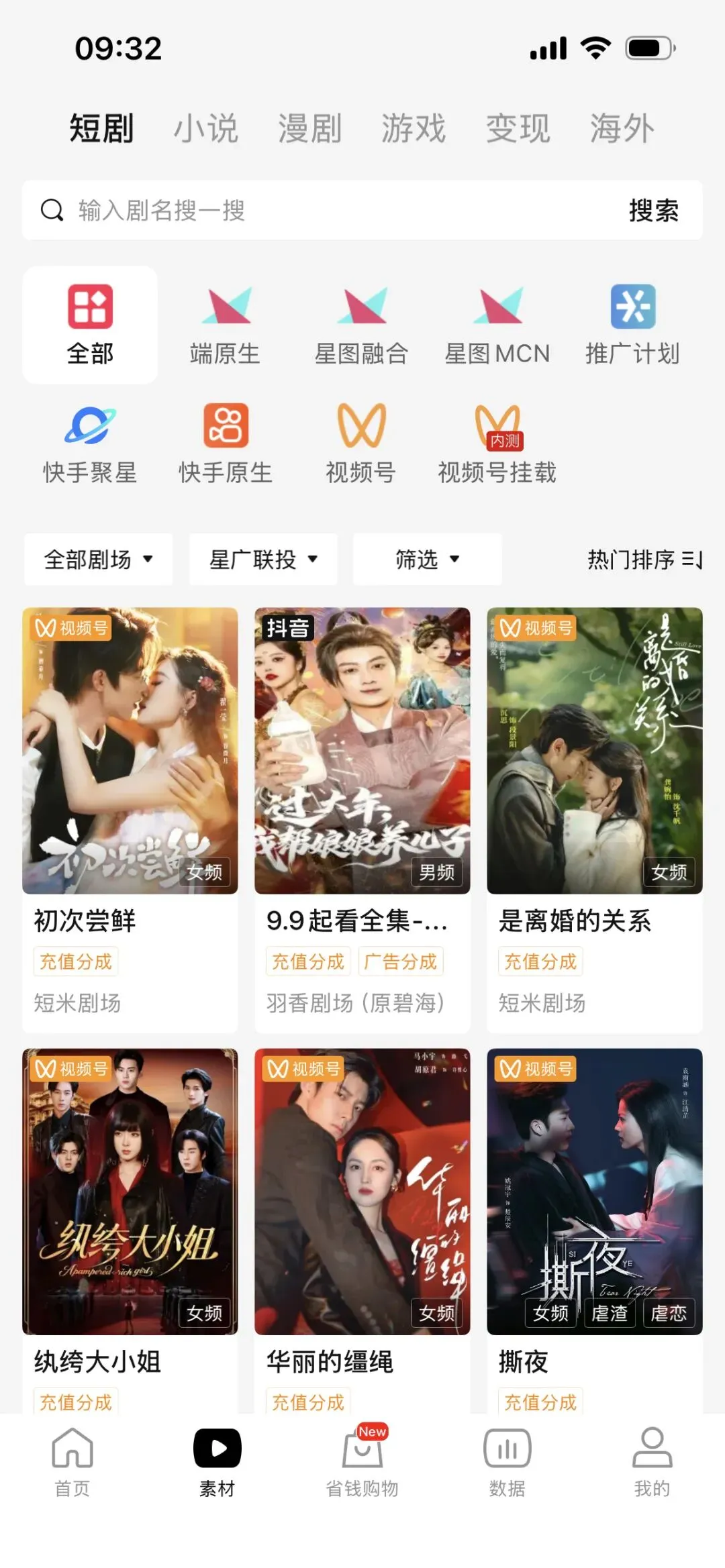The image size is (725, 1568).
Task: Choose the 视频号挂载 category
Action: pos(497,444)
